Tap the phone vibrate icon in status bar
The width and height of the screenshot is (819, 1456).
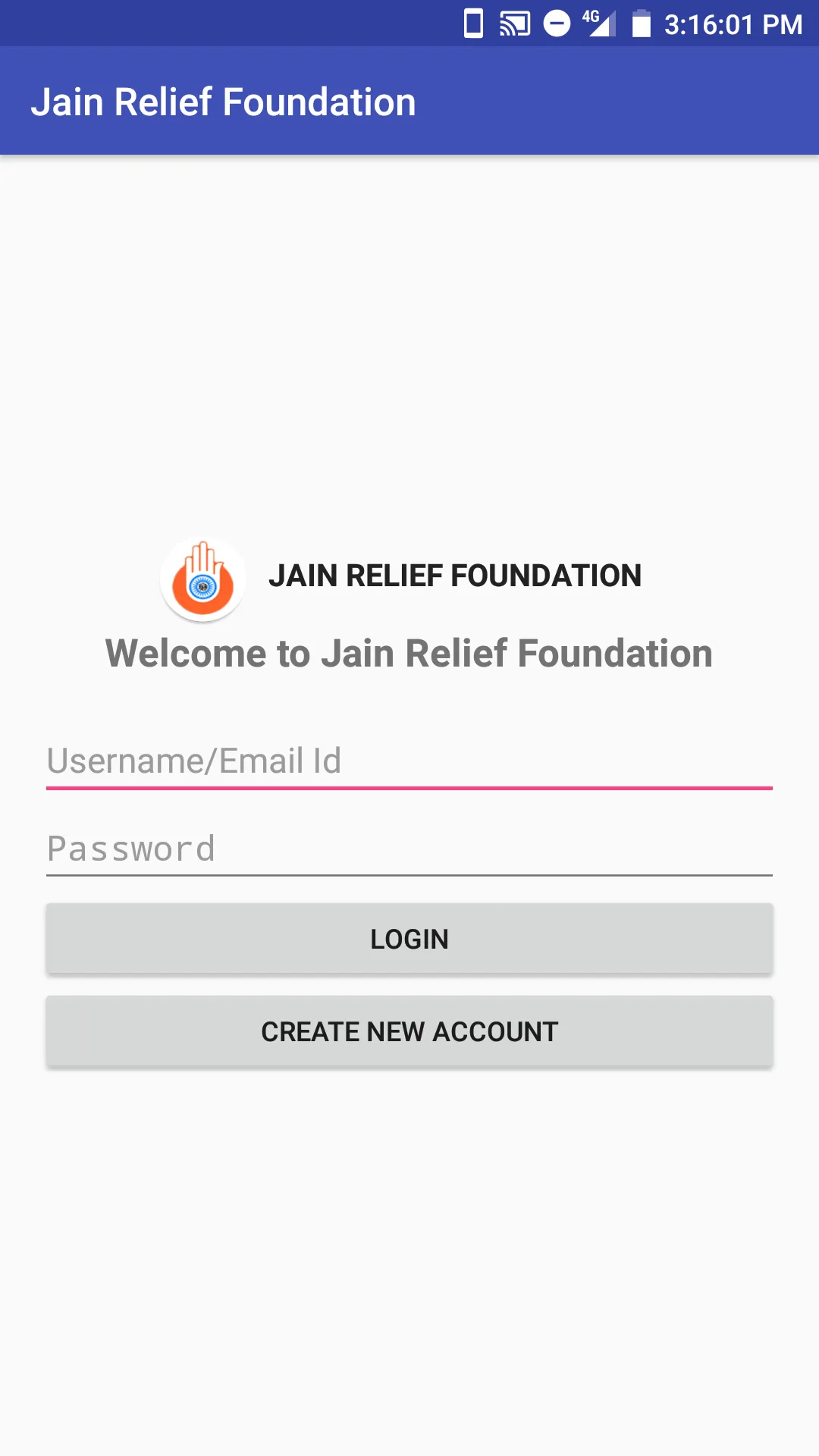tap(473, 24)
